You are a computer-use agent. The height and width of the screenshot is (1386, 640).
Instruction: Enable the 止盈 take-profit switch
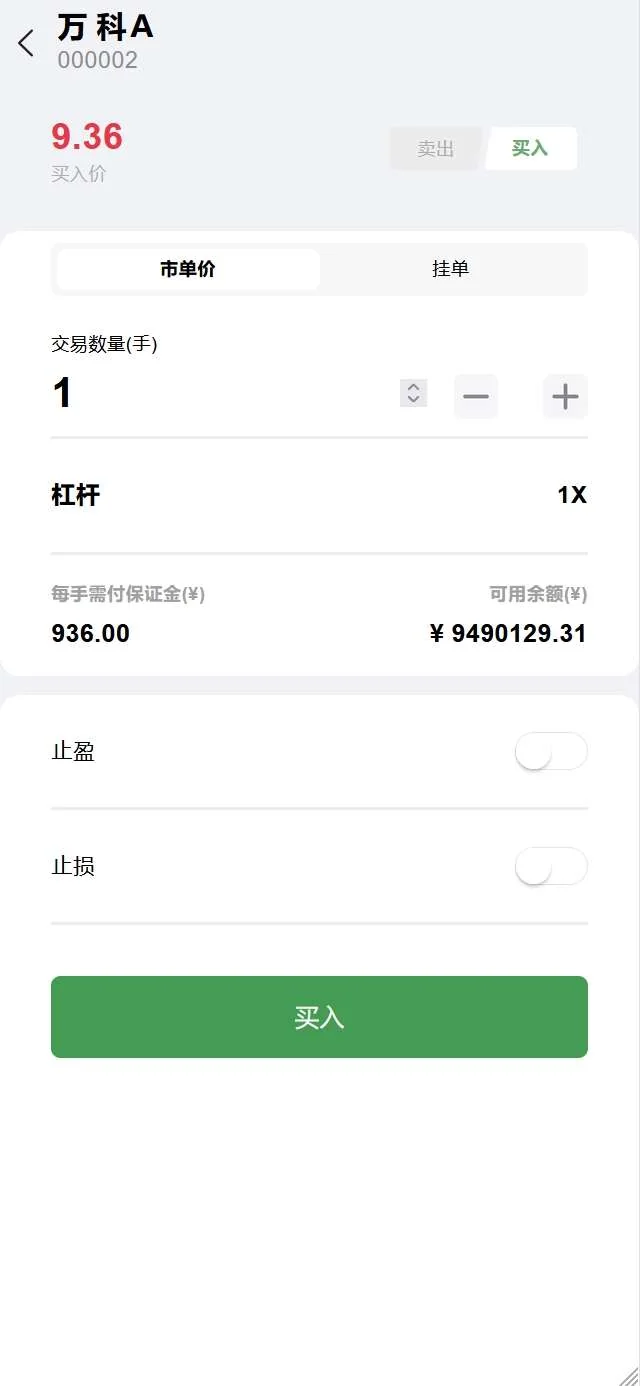[550, 752]
